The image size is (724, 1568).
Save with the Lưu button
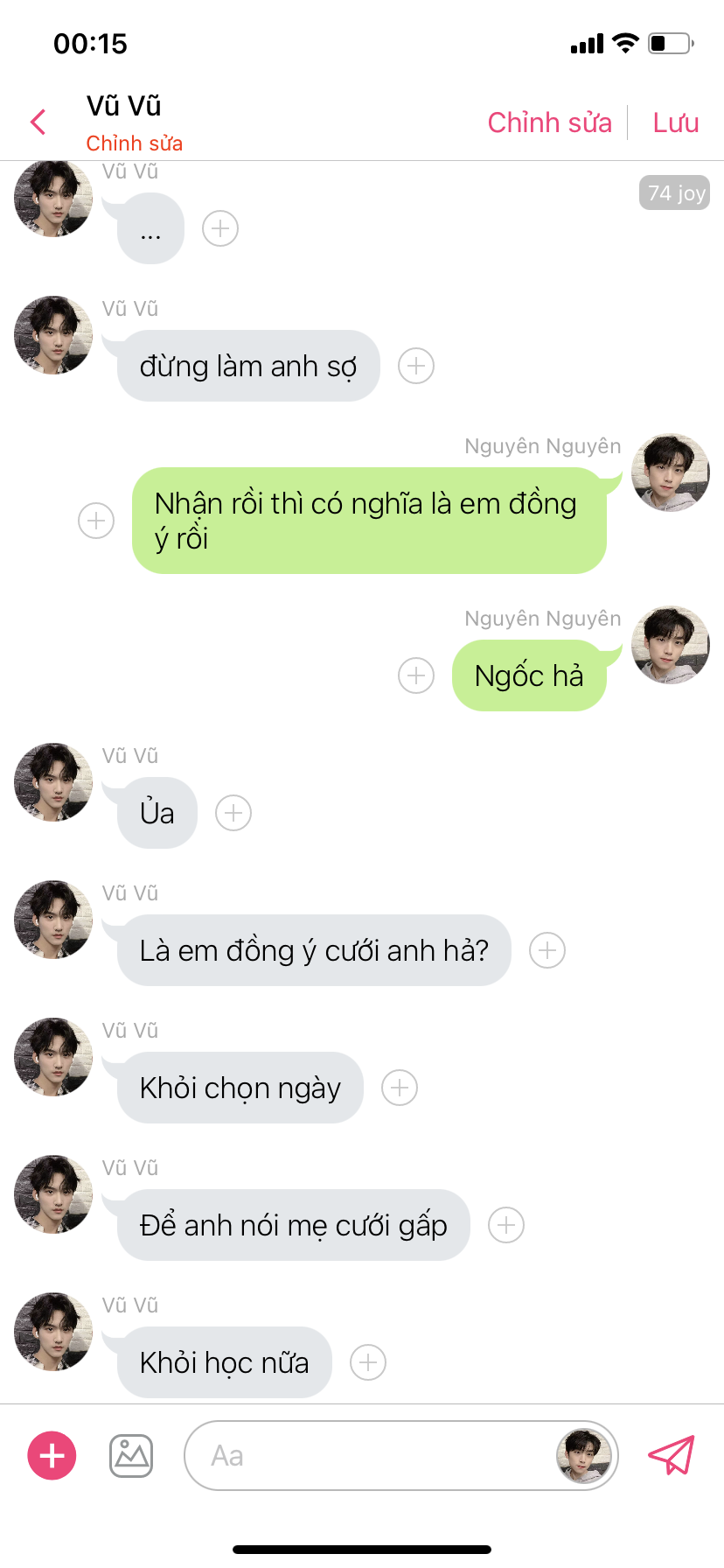pos(675,122)
